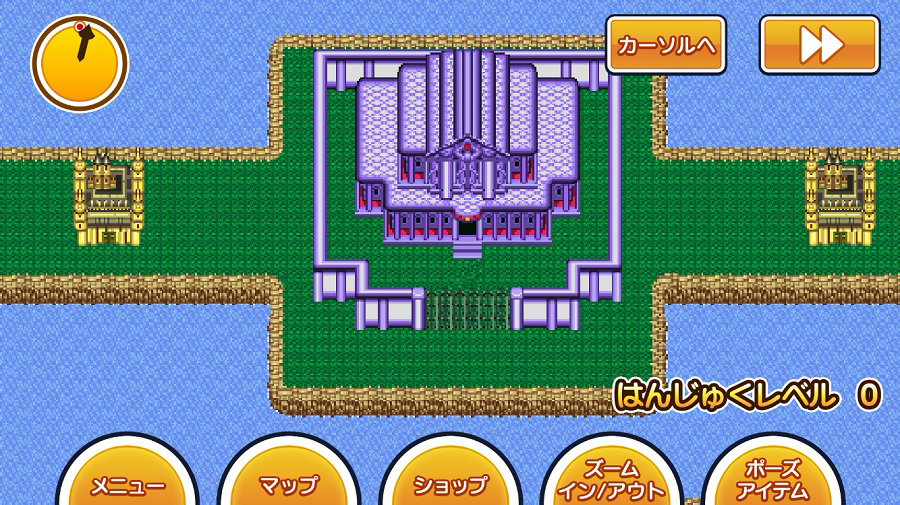Open the マップ button
900x505 pixels.
[289, 483]
